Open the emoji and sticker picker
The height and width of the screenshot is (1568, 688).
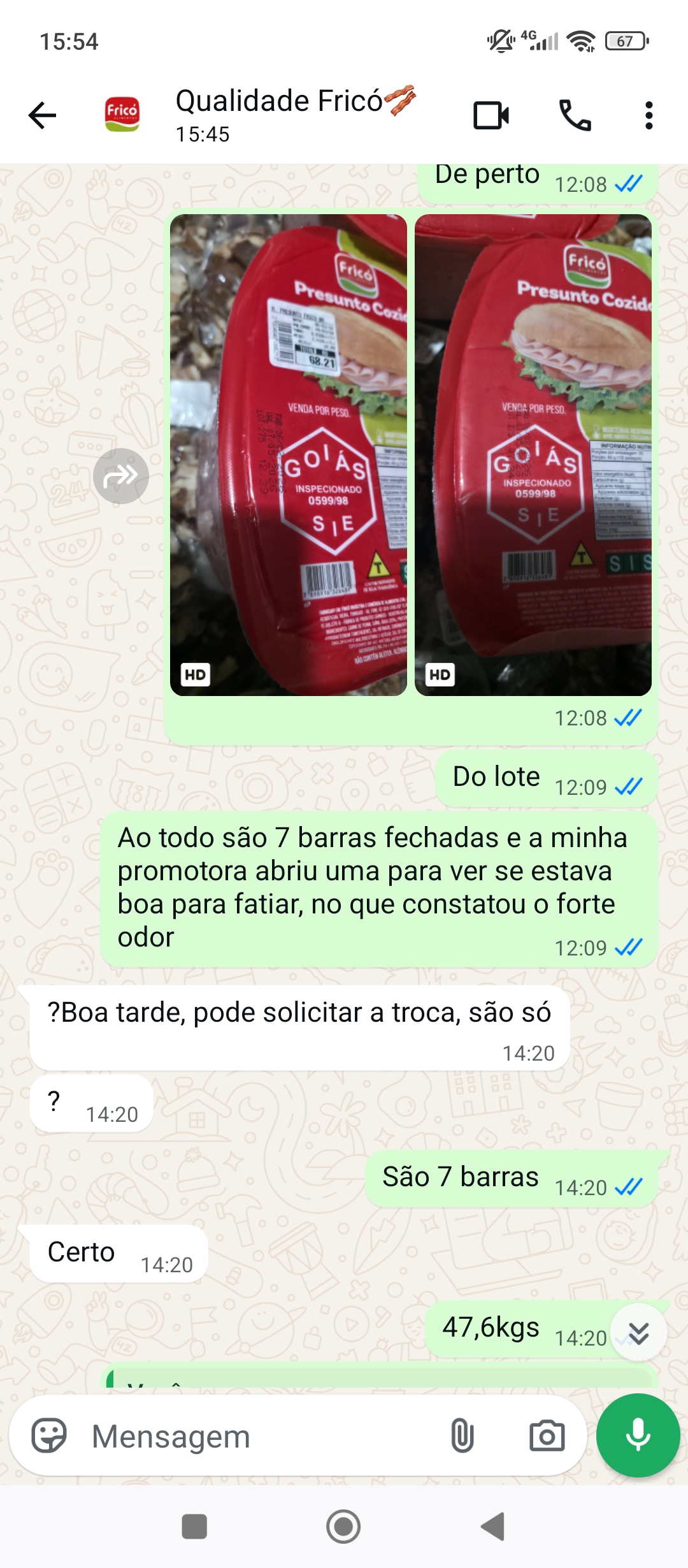(x=49, y=1436)
